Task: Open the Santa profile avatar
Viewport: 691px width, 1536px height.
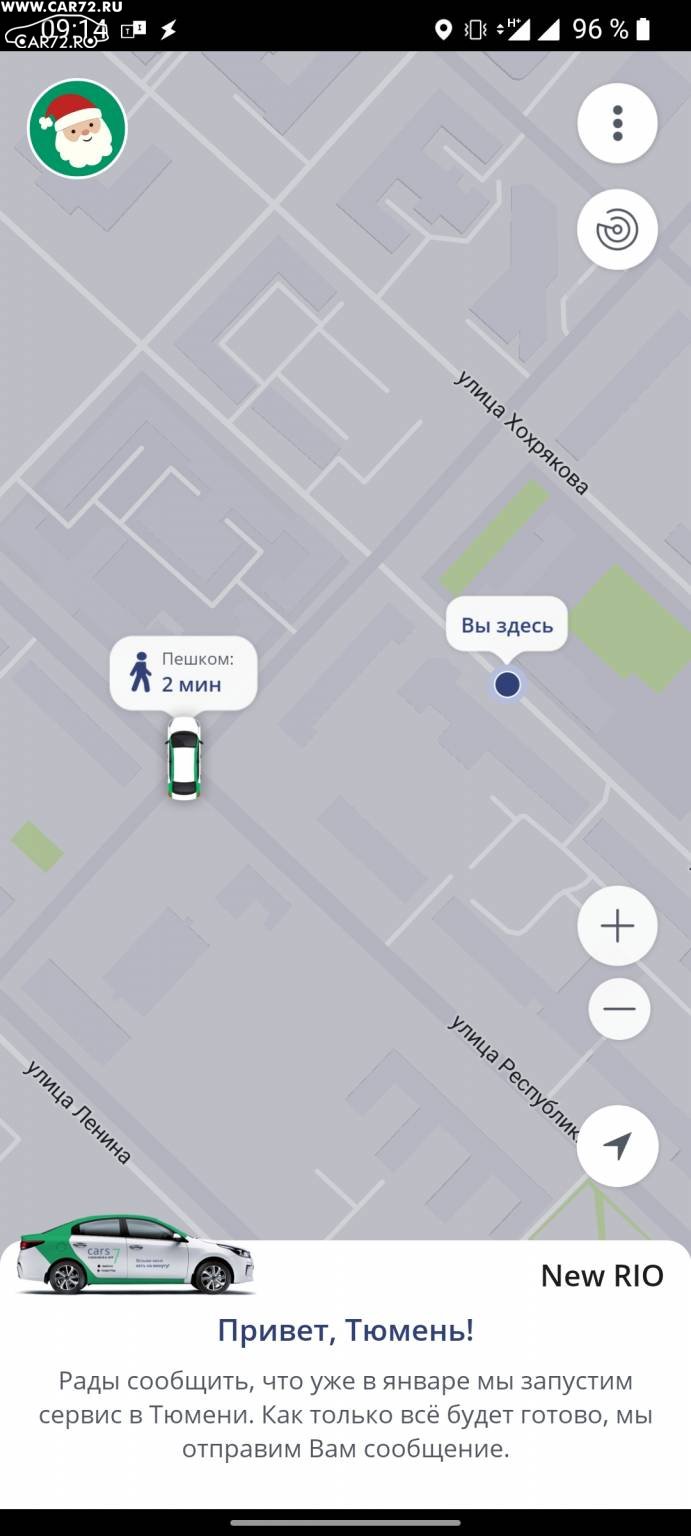Action: (77, 129)
